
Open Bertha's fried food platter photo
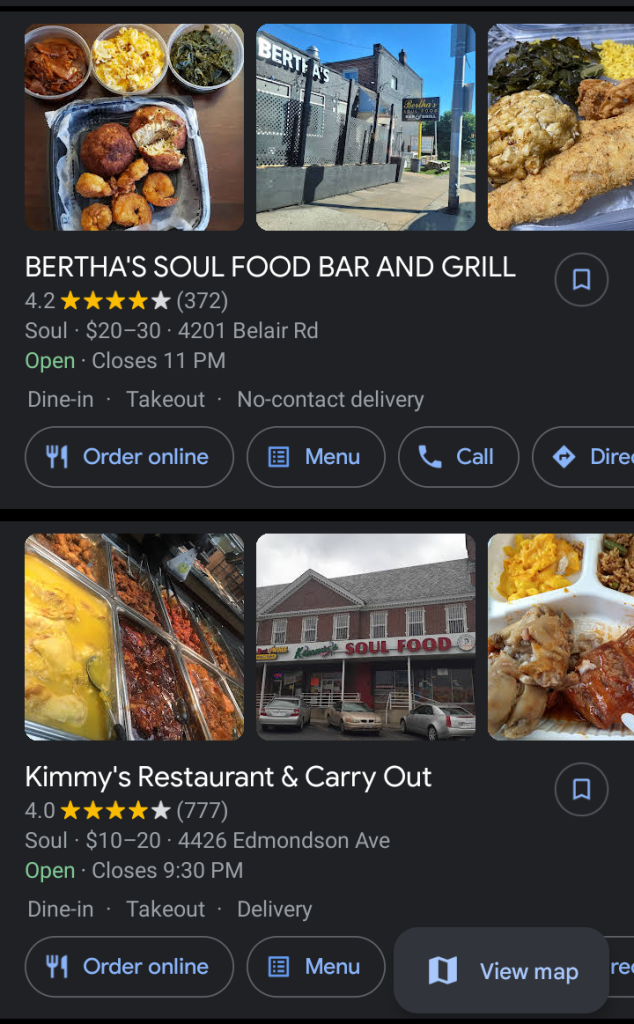pyautogui.click(x=134, y=127)
